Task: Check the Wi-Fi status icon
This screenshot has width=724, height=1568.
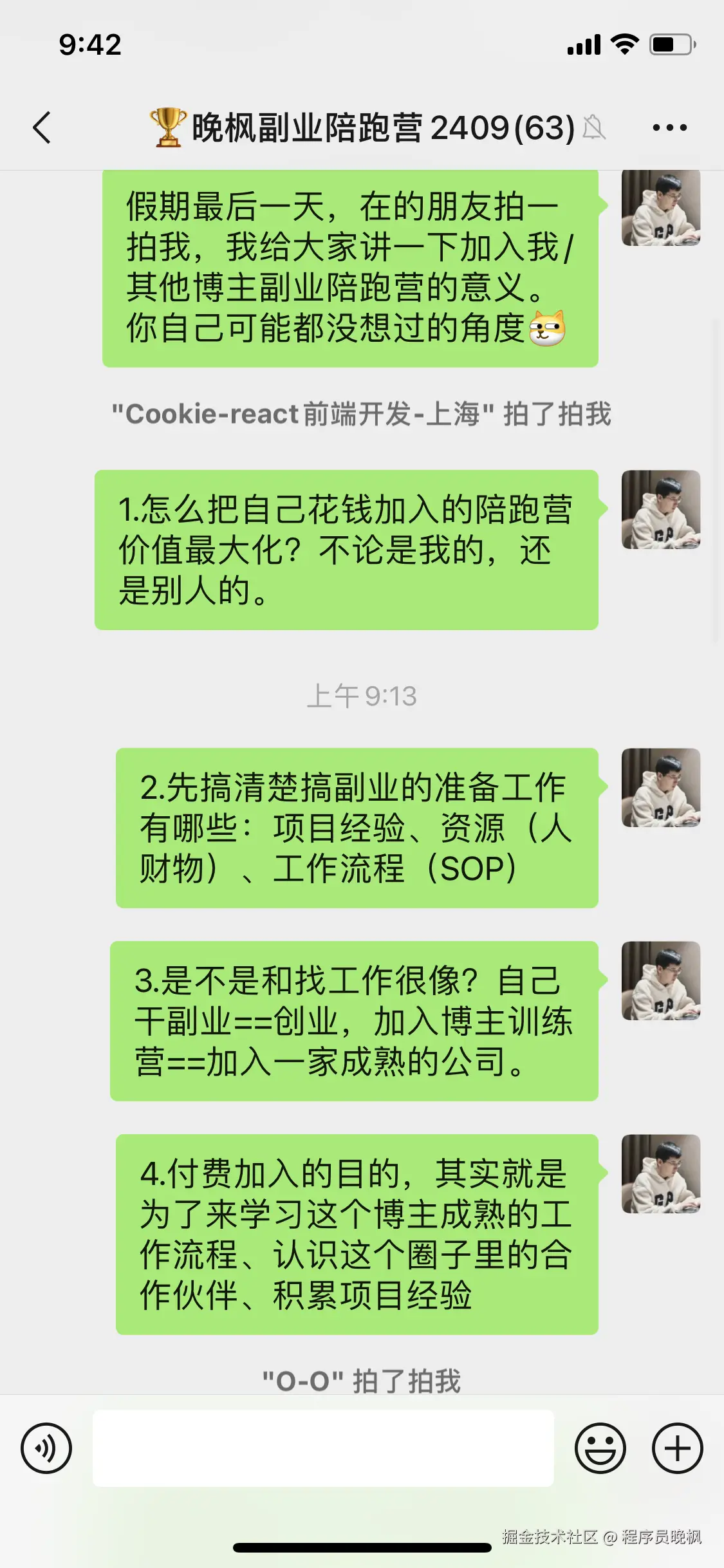Action: point(623,44)
